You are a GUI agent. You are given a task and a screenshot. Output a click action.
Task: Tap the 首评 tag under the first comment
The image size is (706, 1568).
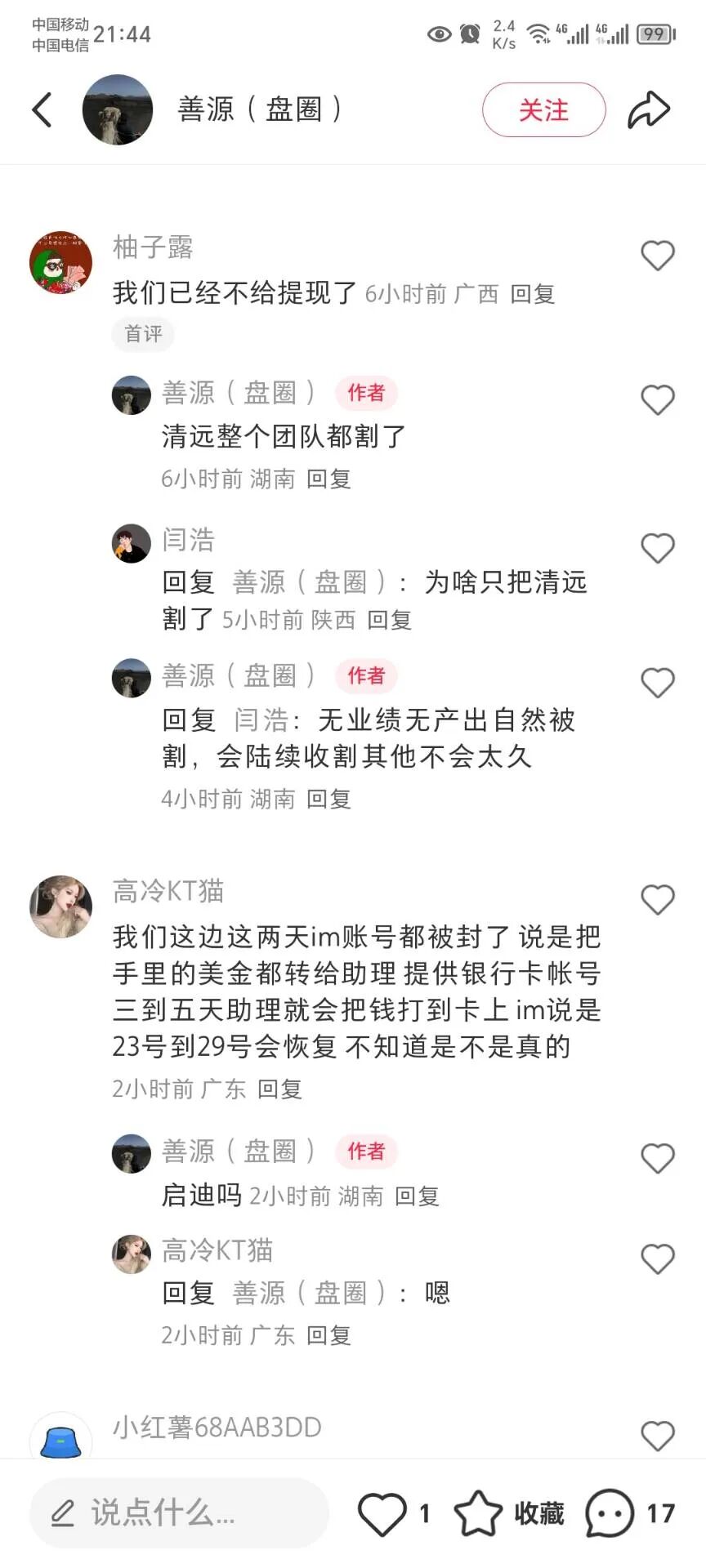[142, 335]
